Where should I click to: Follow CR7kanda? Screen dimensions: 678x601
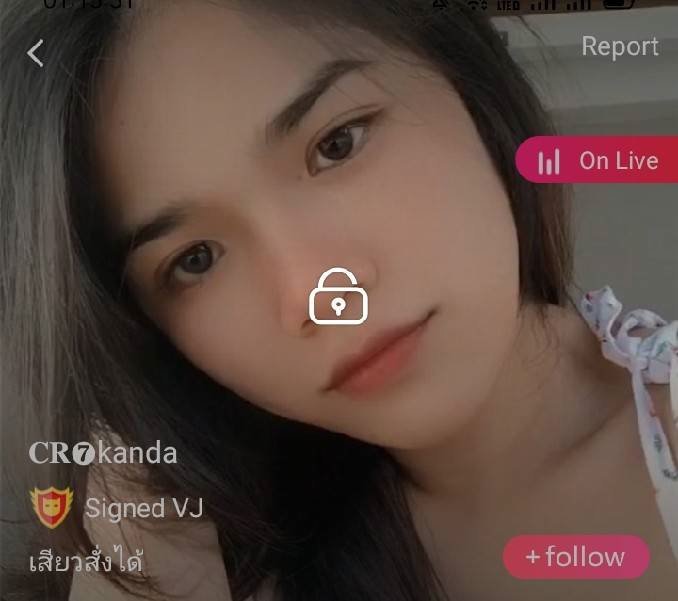(575, 557)
